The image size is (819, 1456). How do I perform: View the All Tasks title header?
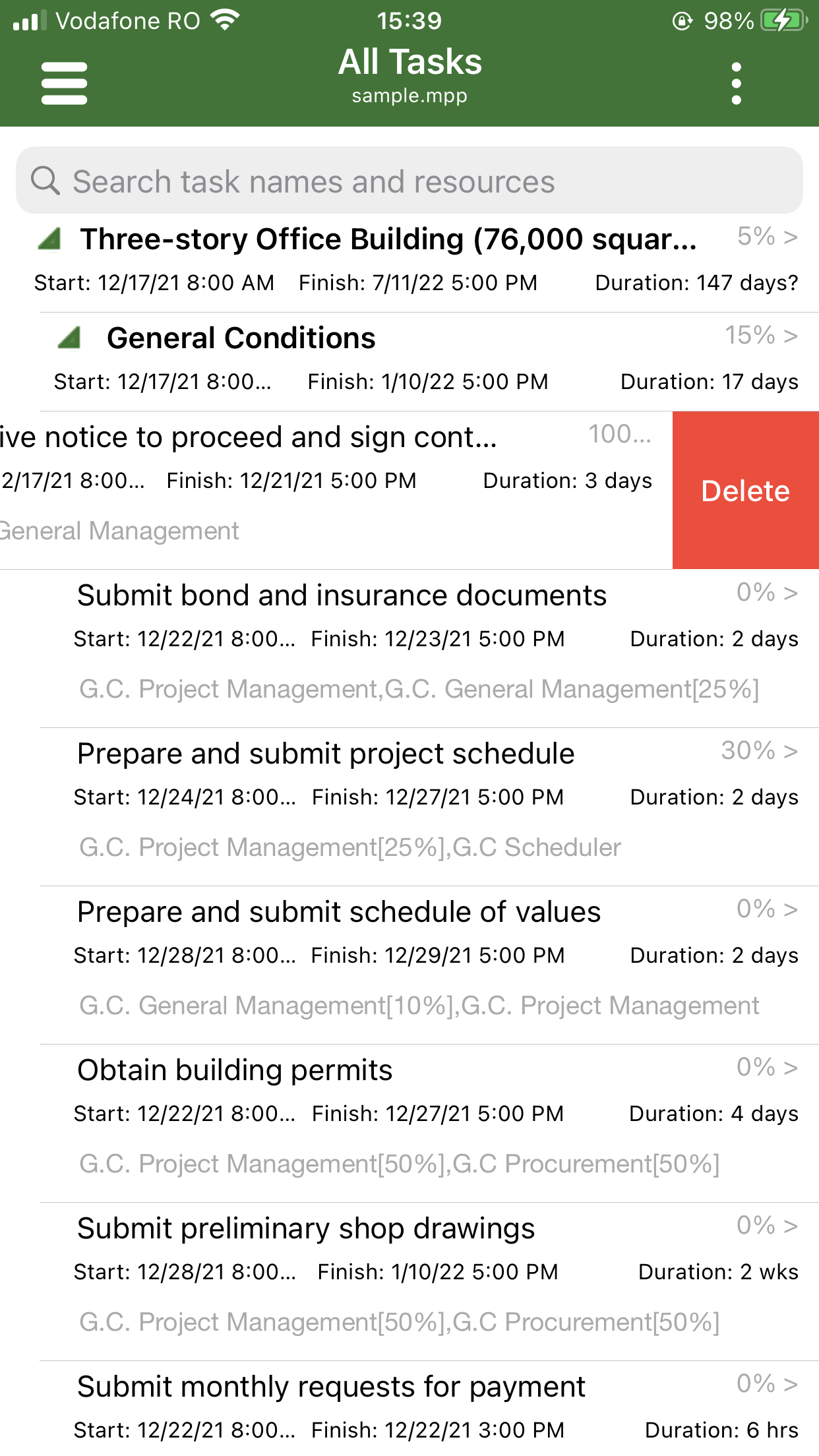point(409,61)
